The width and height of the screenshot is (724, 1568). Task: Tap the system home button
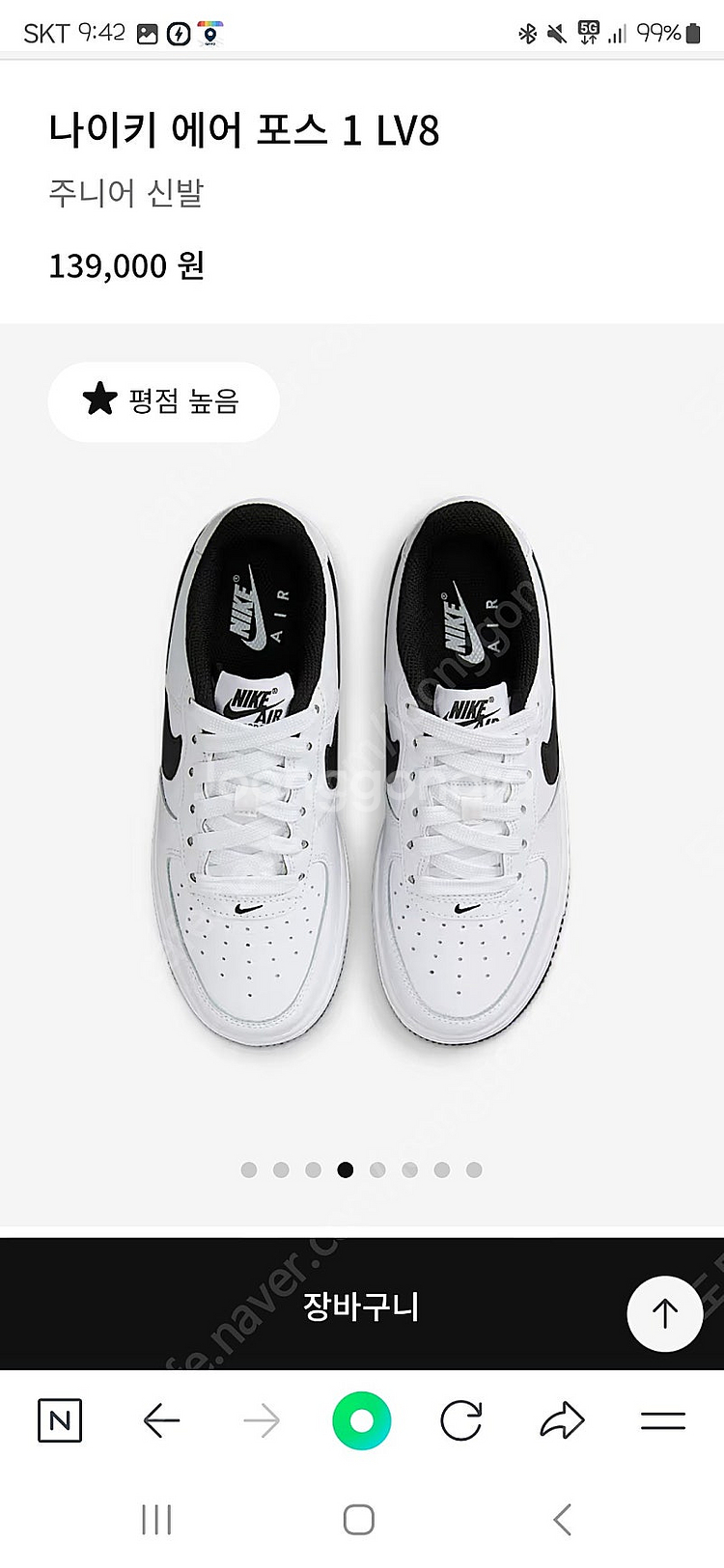point(359,1520)
